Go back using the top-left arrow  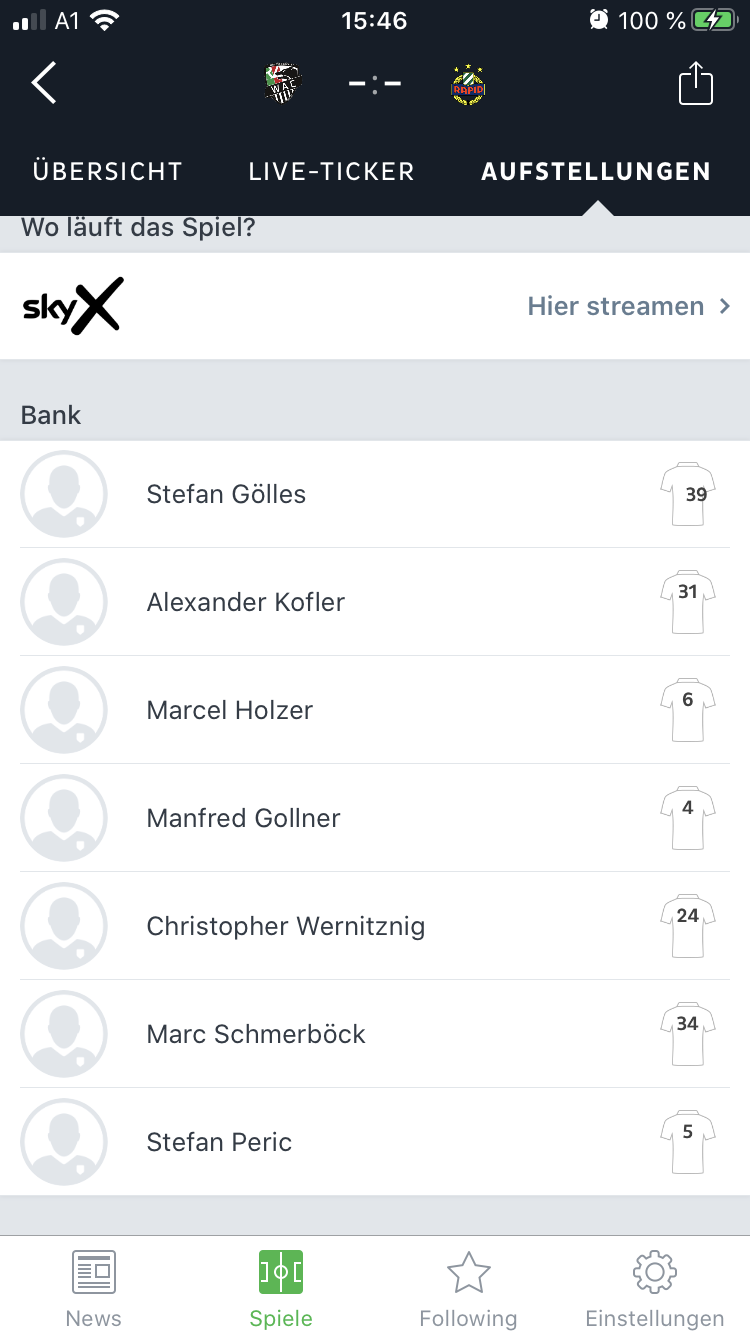coord(43,83)
